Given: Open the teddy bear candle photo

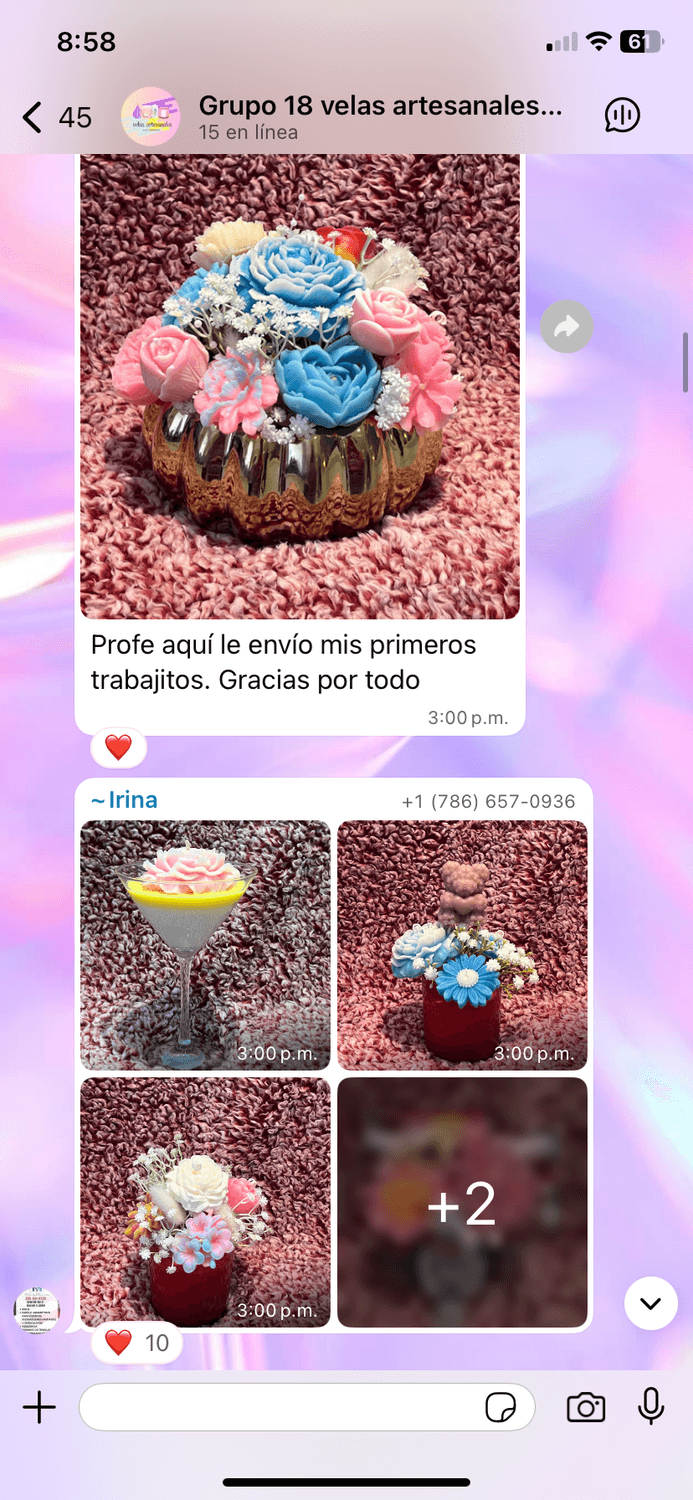Looking at the screenshot, I should 462,945.
